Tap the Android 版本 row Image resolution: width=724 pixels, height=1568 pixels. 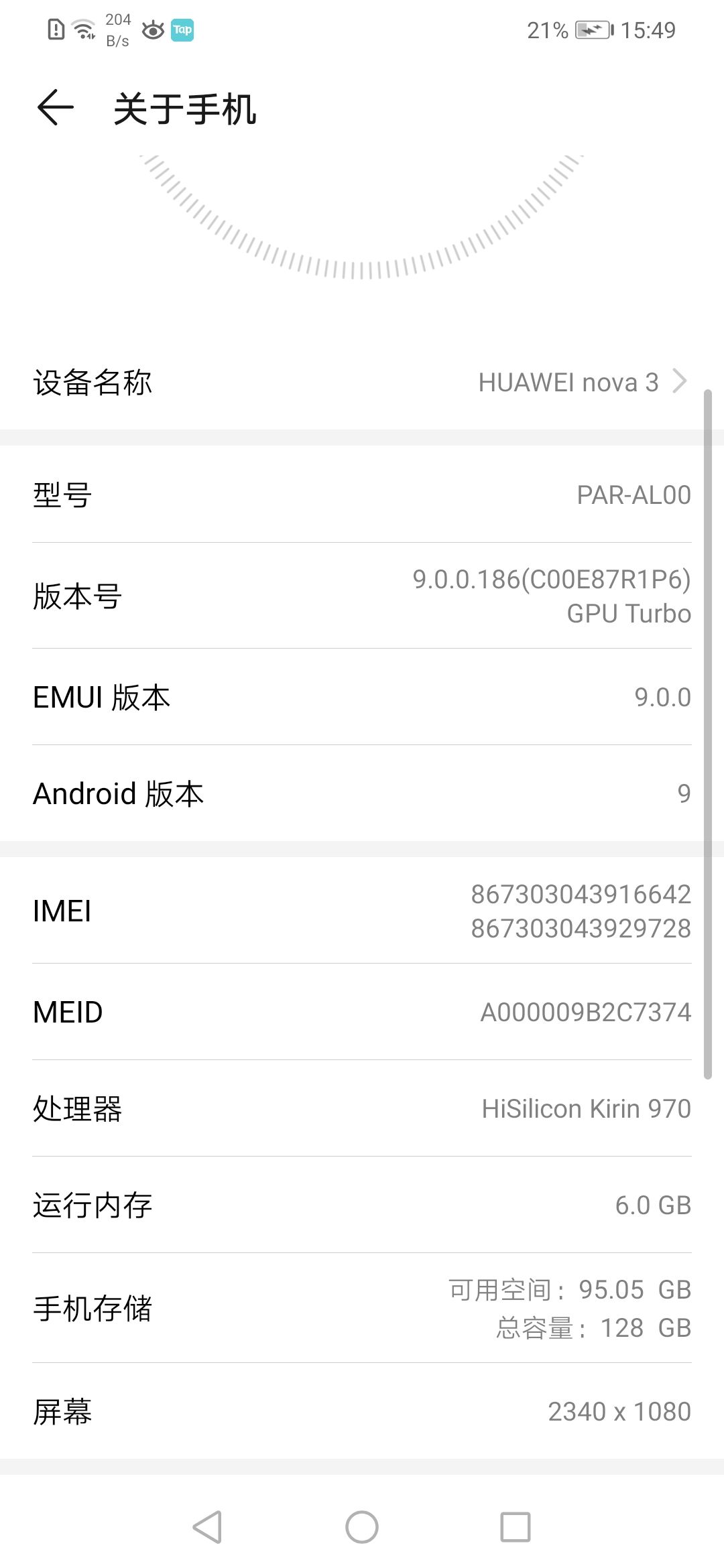point(362,793)
